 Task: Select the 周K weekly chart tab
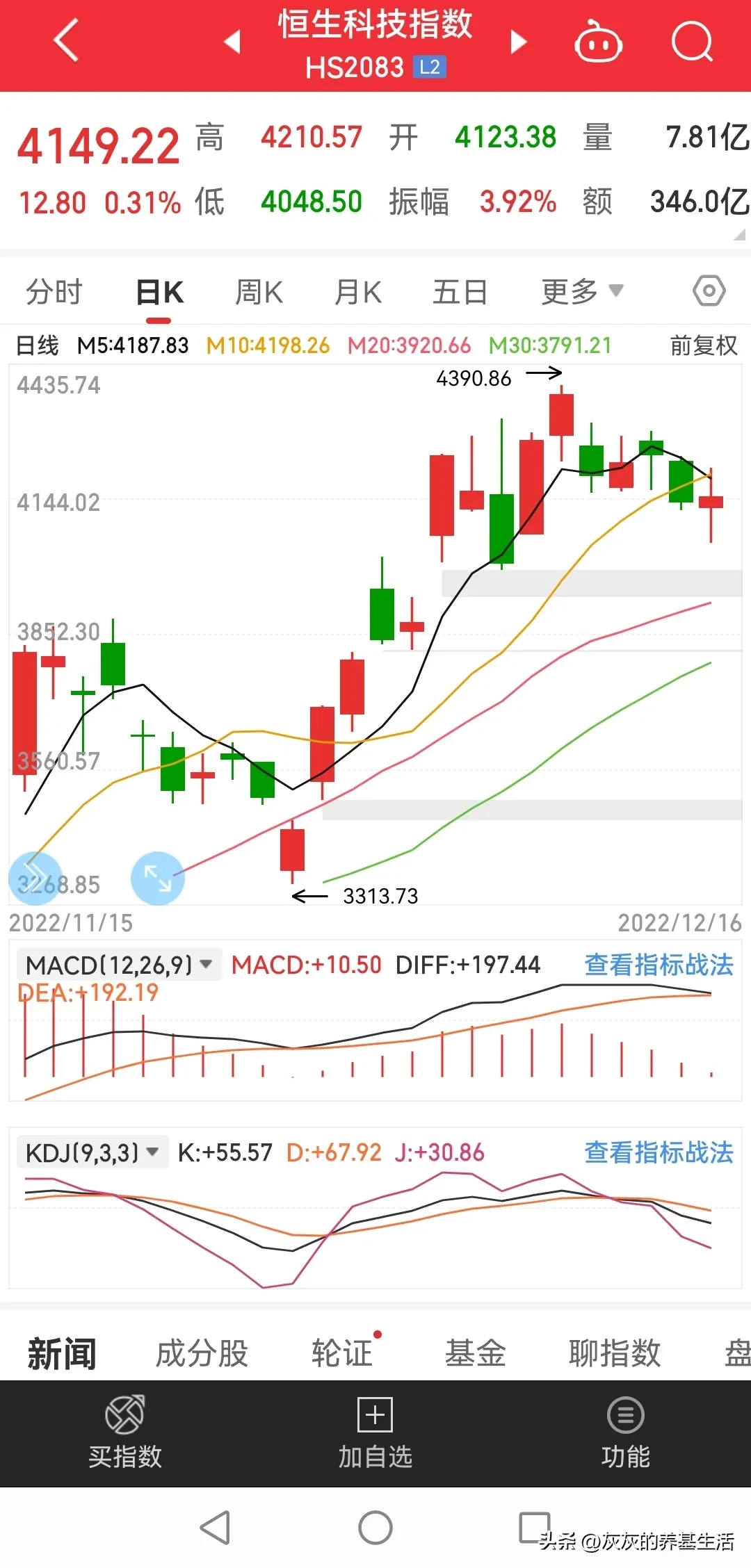click(259, 292)
